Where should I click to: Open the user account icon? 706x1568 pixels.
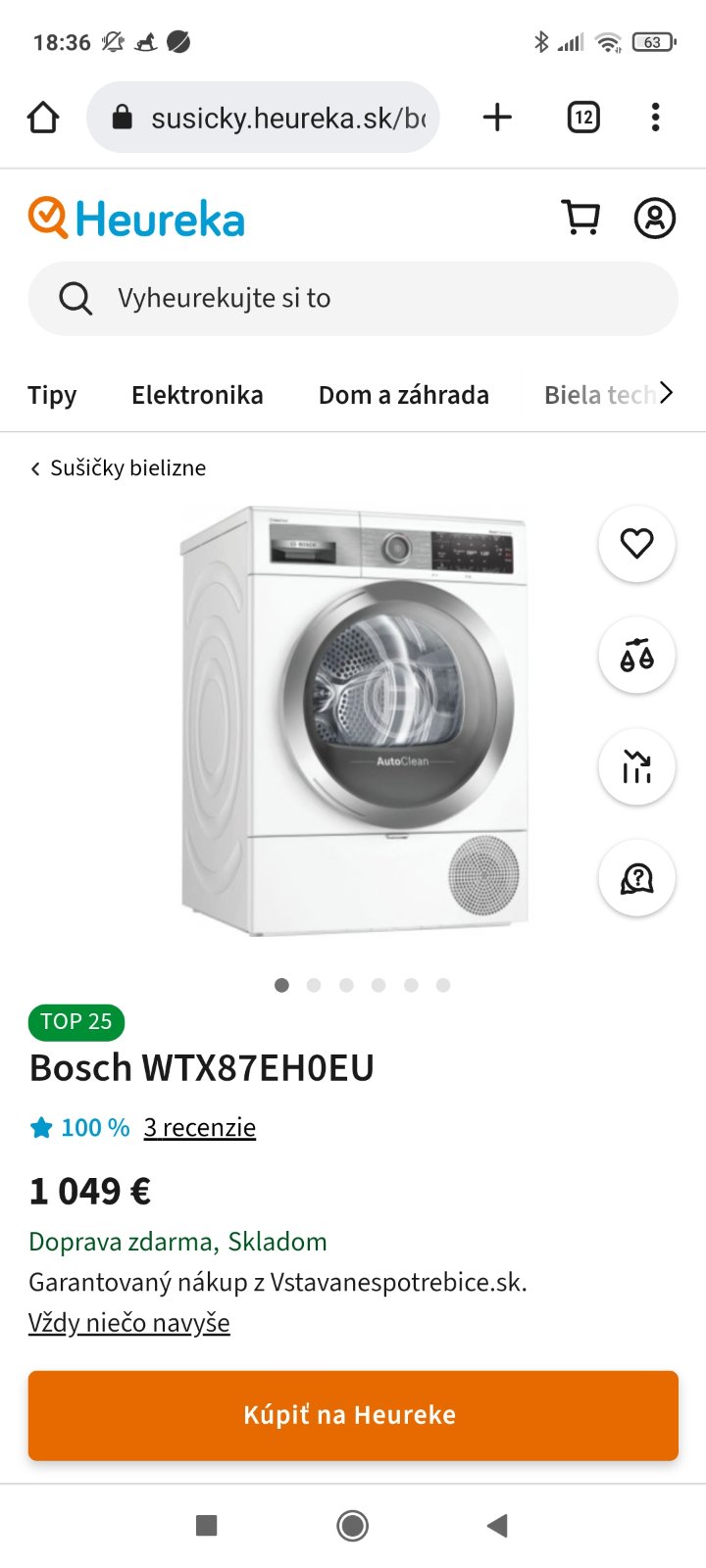pyautogui.click(x=654, y=218)
